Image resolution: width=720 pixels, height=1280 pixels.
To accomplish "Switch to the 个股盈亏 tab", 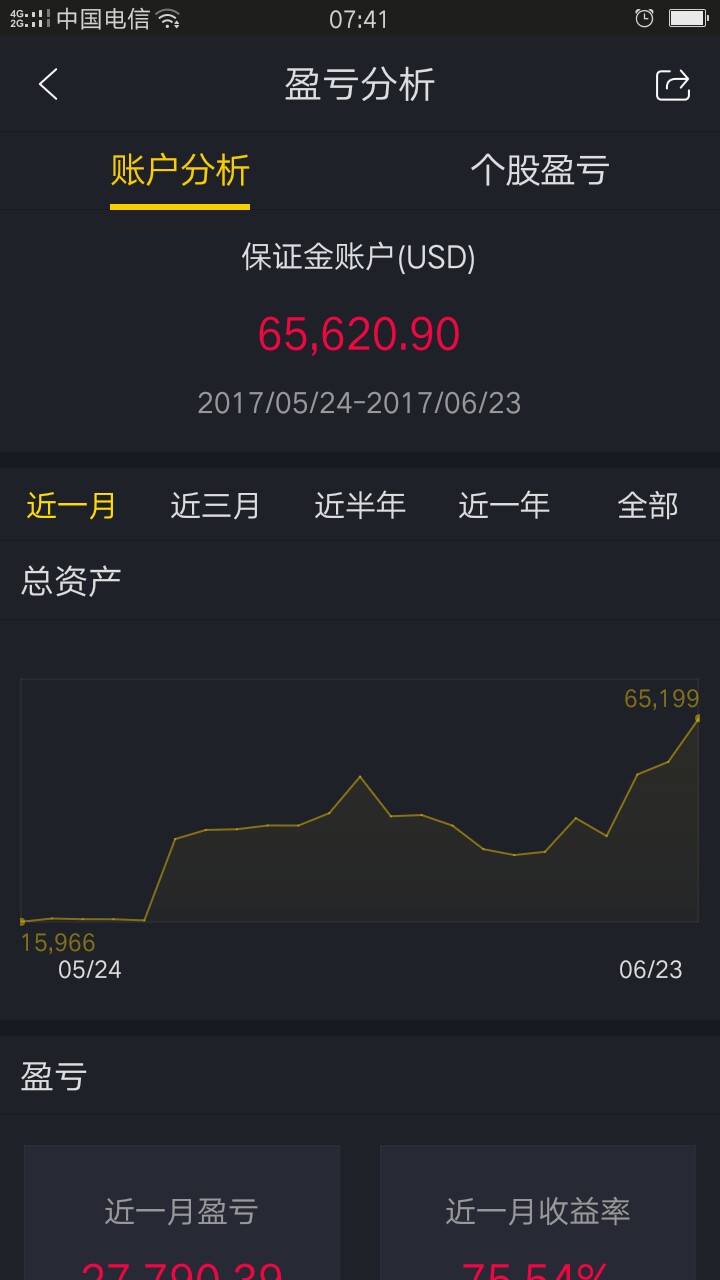I will pyautogui.click(x=540, y=170).
